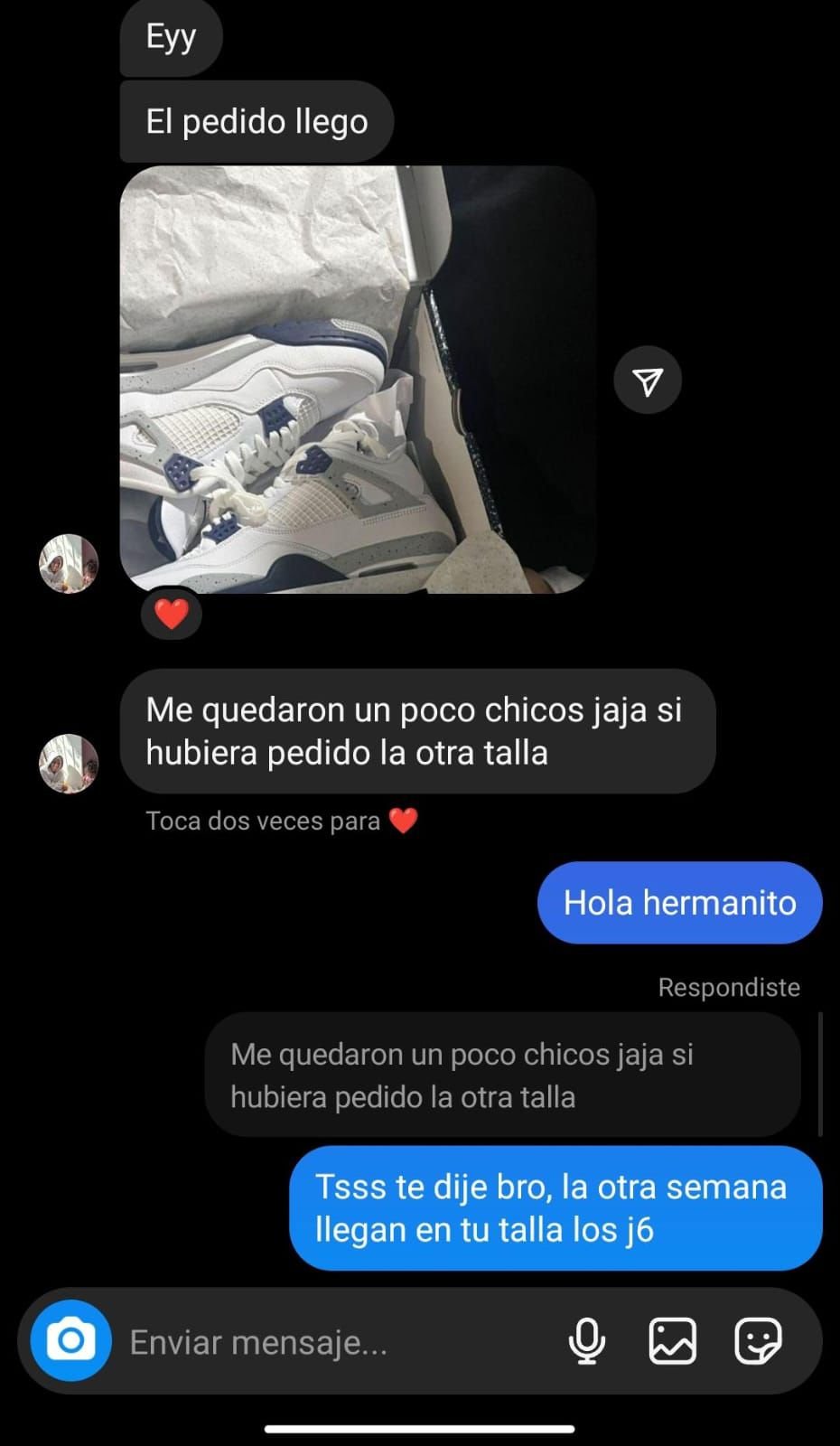Open the sneaker photo in the chat
The image size is (840, 1446).
358,380
